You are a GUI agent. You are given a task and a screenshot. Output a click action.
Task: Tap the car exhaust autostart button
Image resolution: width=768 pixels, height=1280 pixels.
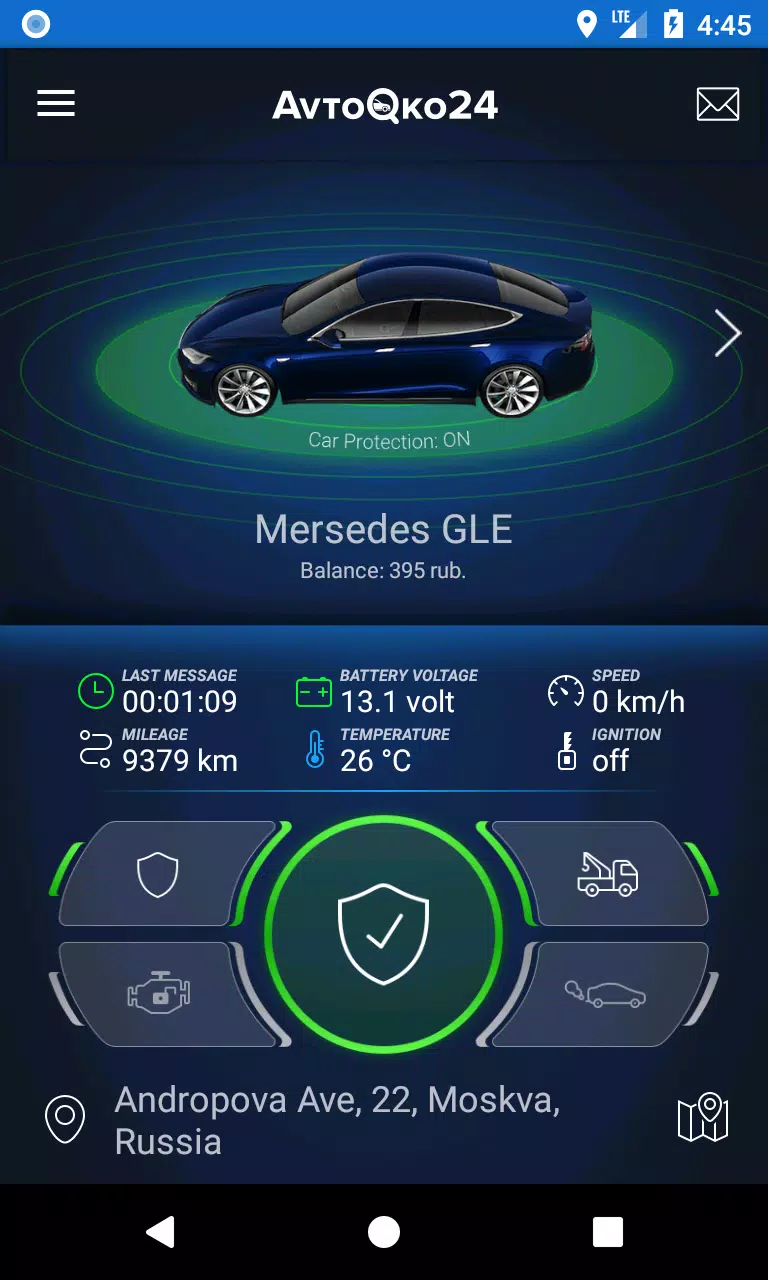pos(608,994)
